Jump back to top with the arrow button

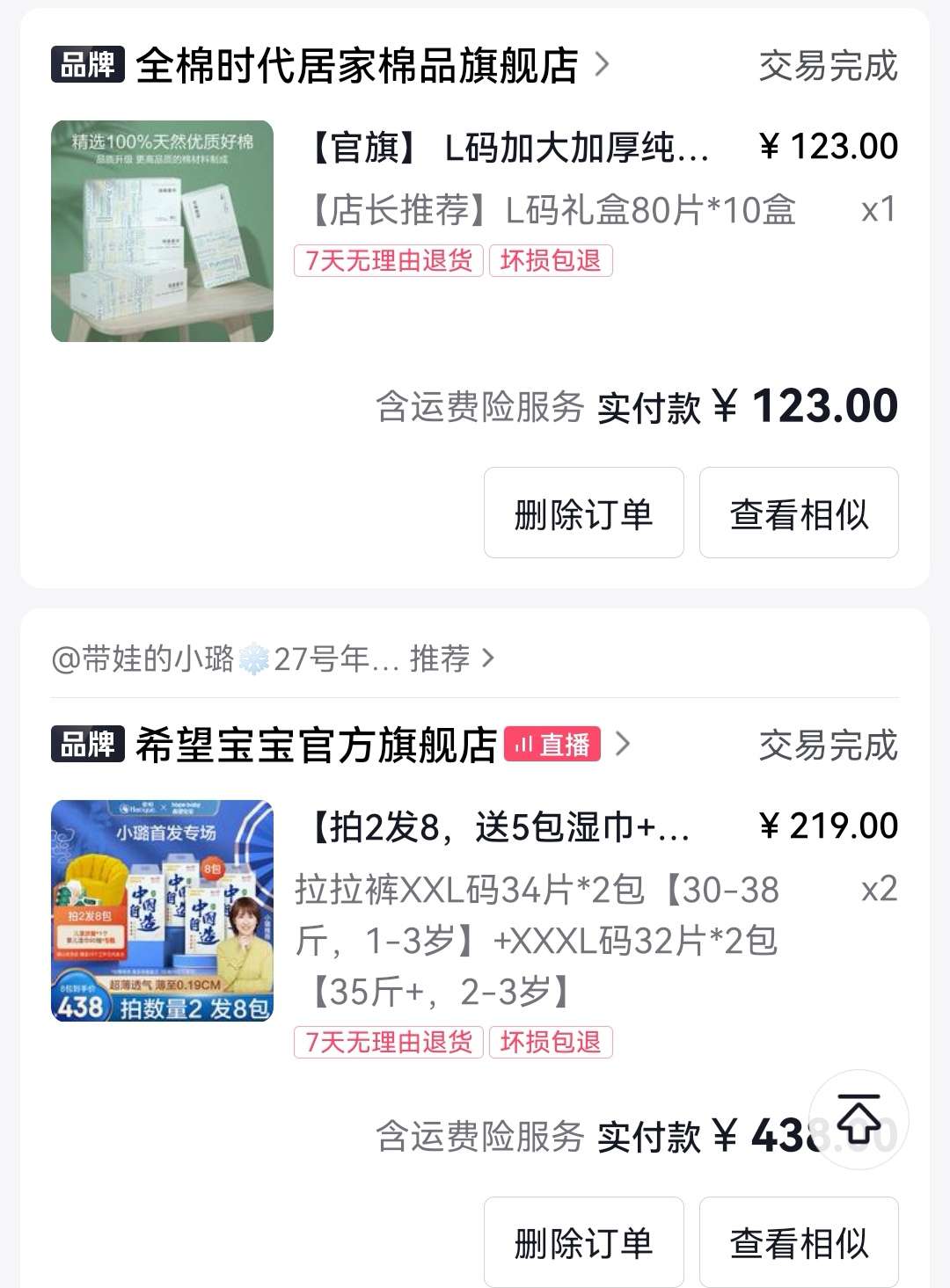[859, 1118]
